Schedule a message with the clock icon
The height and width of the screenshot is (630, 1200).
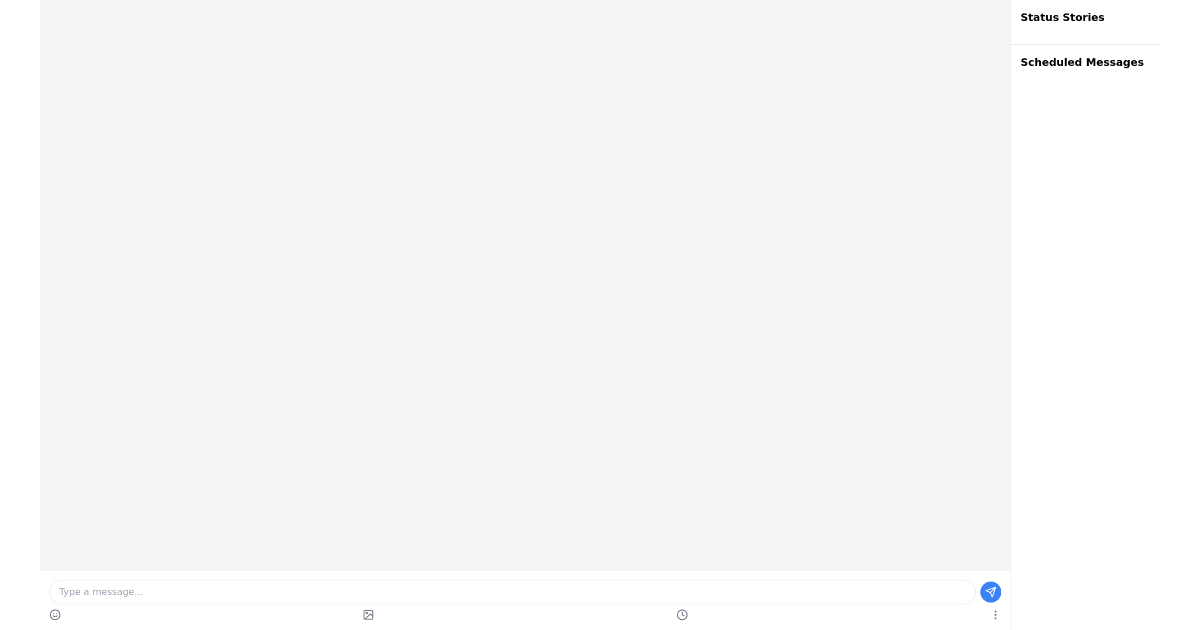click(682, 615)
